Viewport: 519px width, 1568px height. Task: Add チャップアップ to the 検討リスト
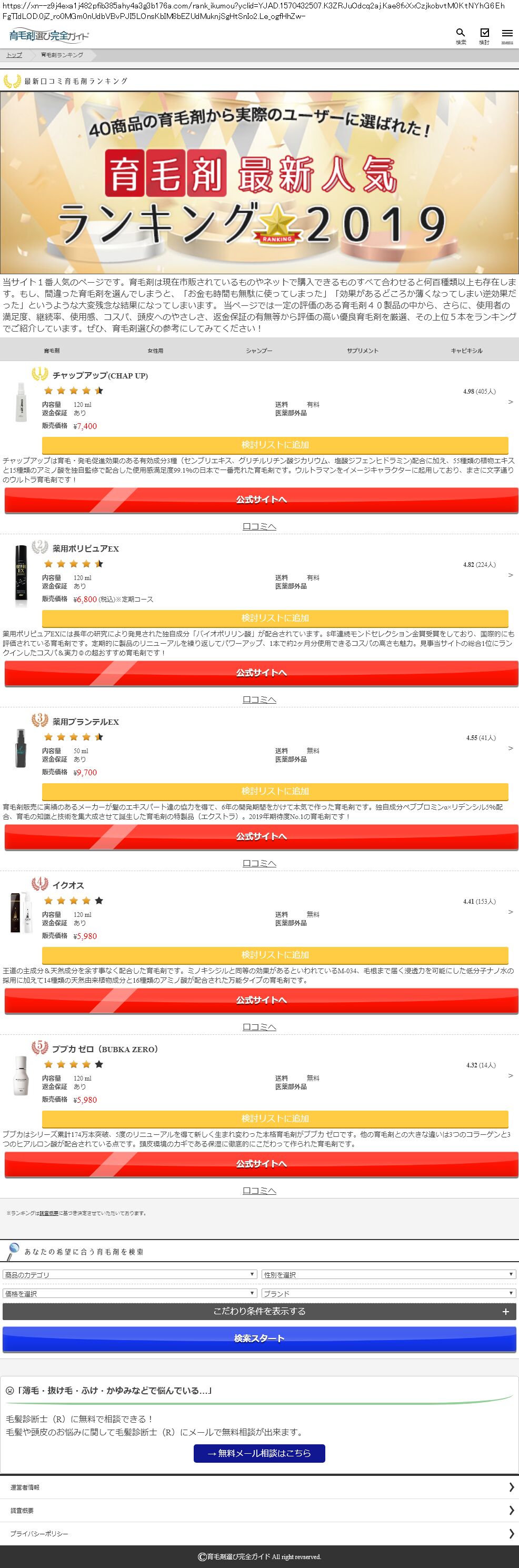(x=275, y=445)
